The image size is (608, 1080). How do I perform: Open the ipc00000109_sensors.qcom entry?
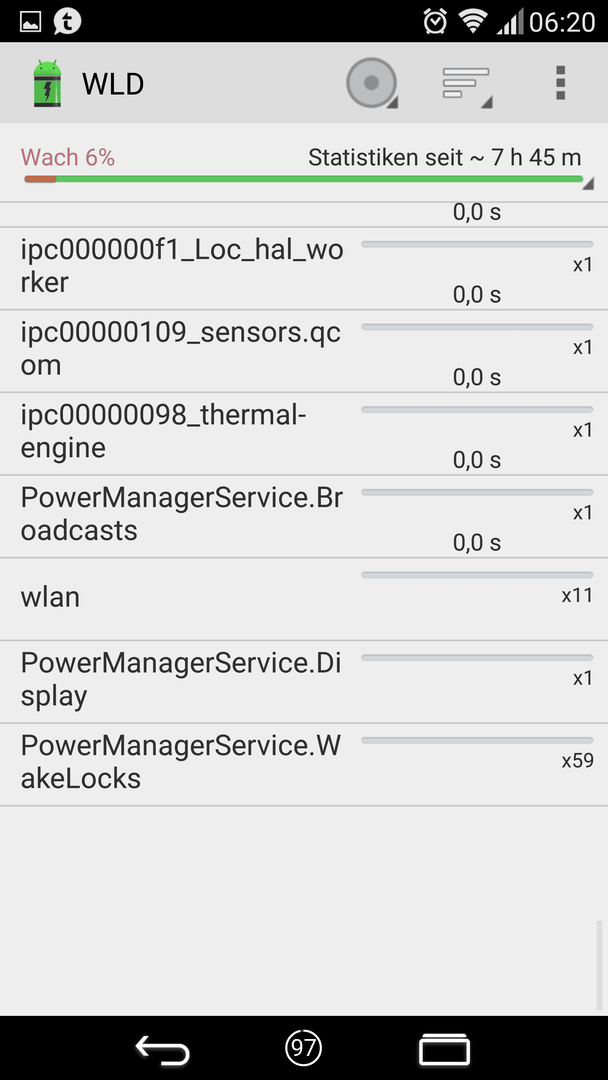[304, 351]
